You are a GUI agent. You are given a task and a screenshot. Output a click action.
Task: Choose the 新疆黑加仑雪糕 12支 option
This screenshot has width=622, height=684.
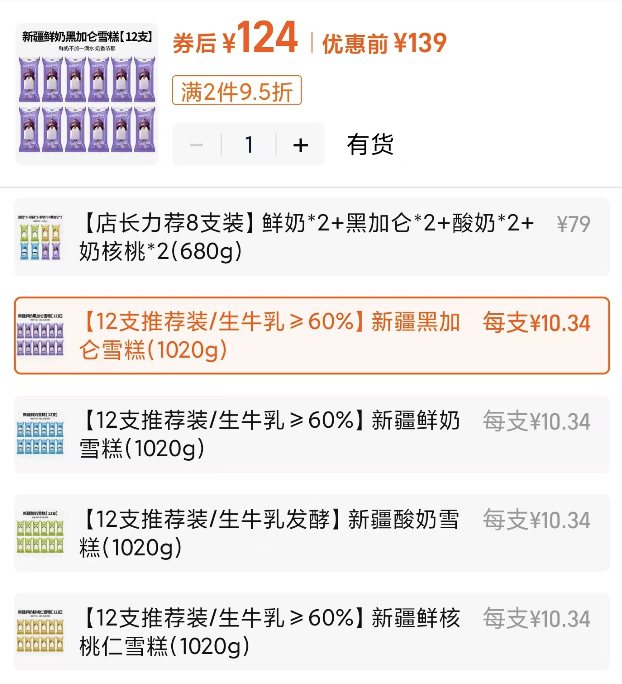pyautogui.click(x=311, y=336)
